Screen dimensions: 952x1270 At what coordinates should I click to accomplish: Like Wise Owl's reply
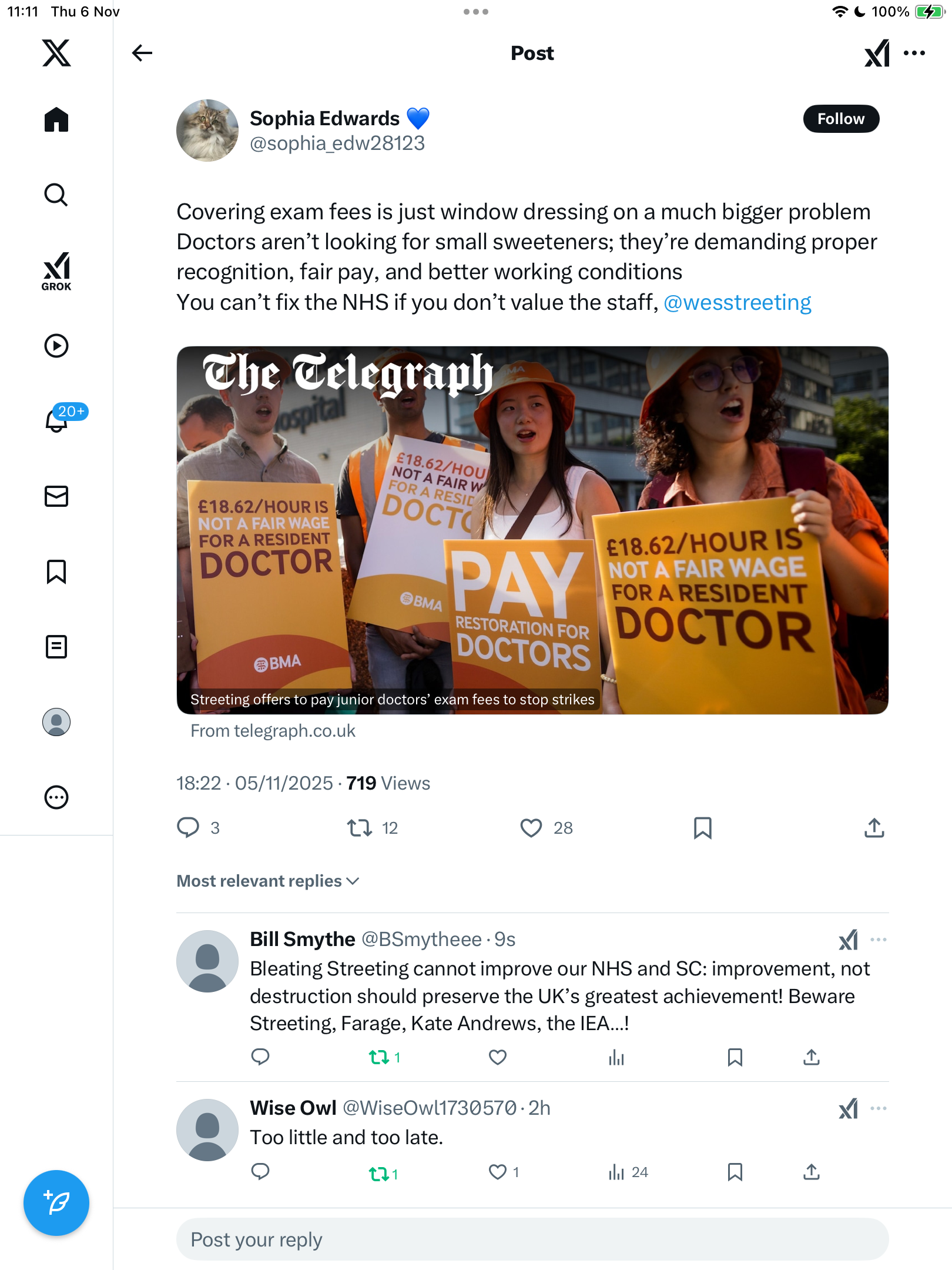[x=497, y=1172]
